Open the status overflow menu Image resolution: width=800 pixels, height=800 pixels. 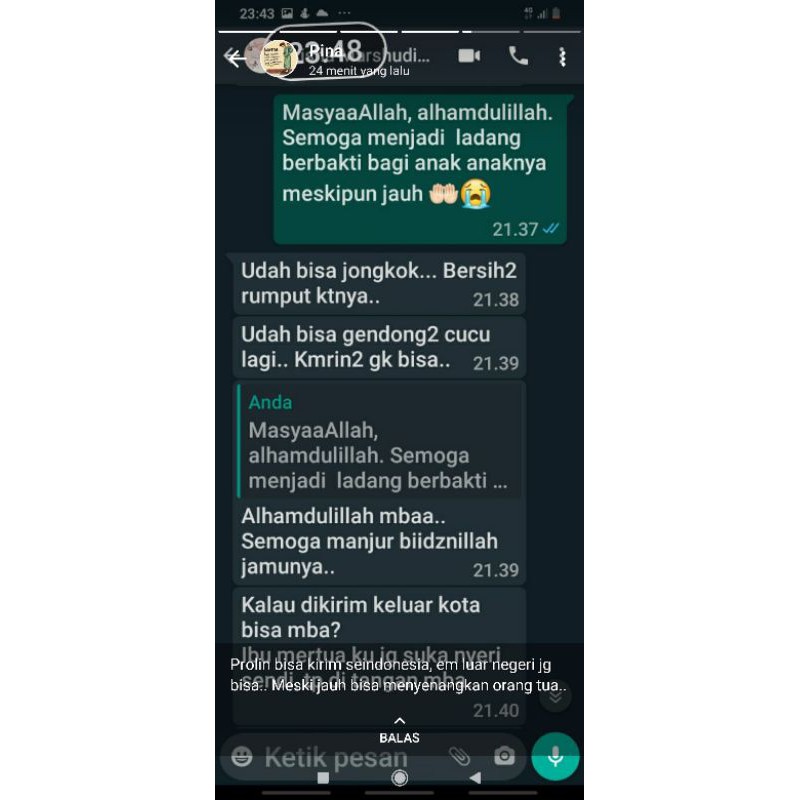563,57
